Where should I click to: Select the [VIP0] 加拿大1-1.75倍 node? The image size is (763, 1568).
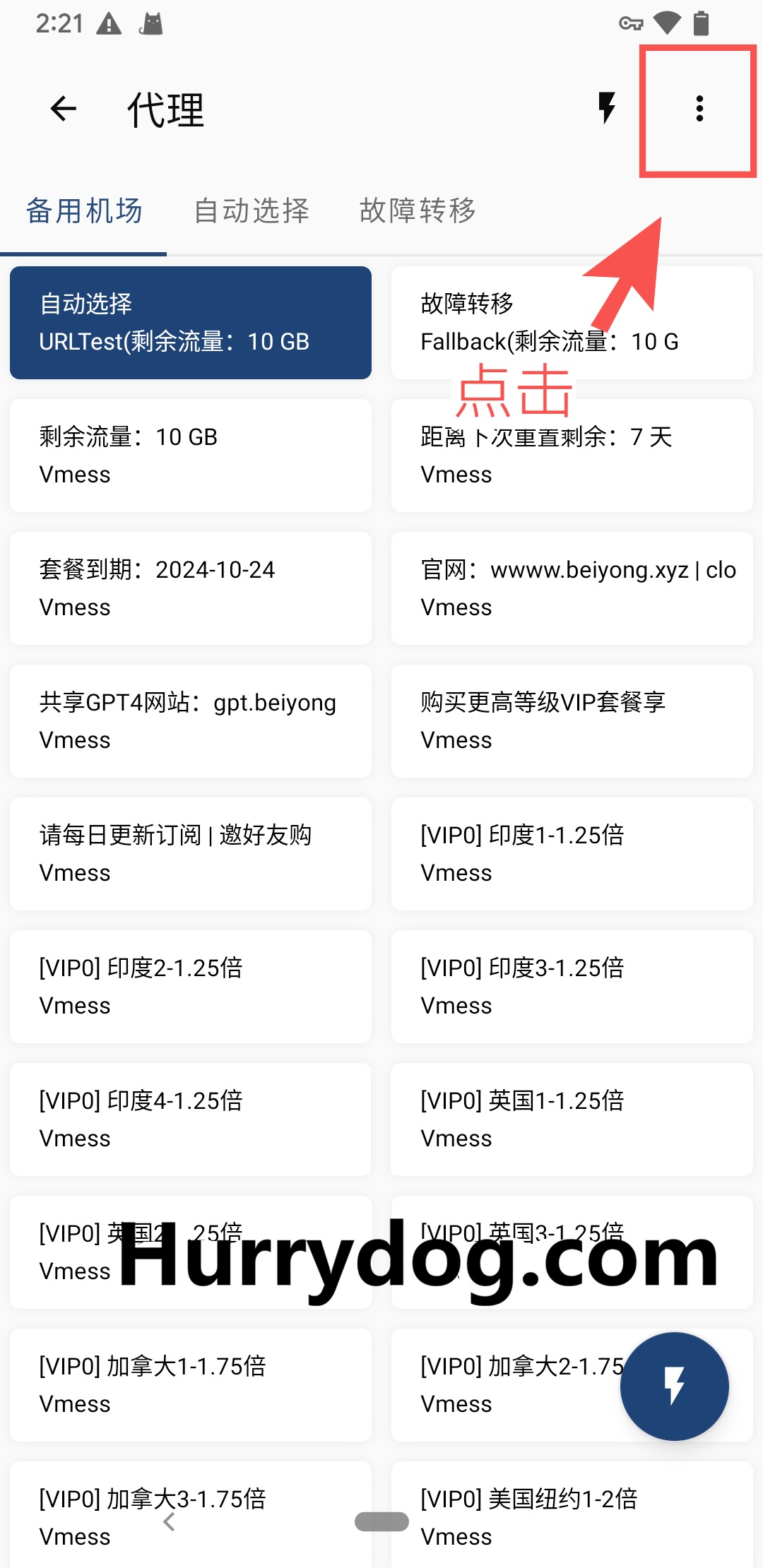tap(191, 1384)
